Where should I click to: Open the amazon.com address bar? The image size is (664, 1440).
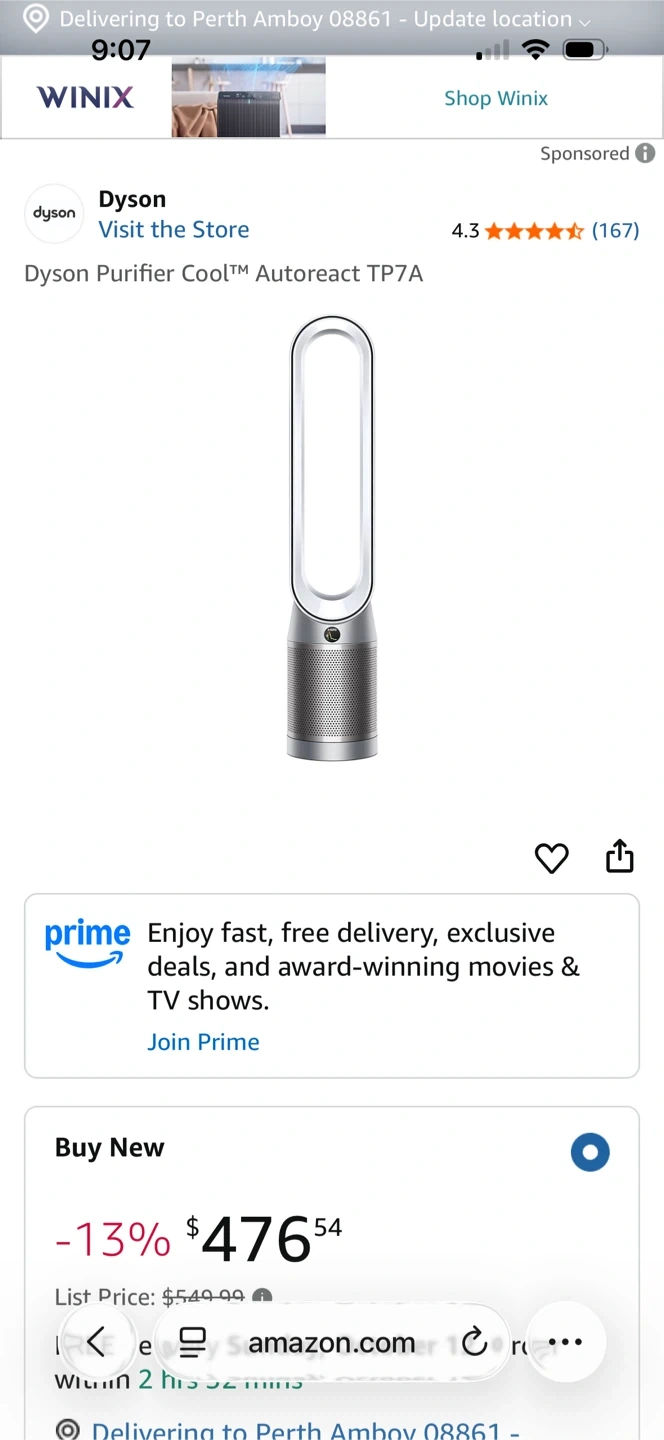coord(331,1342)
